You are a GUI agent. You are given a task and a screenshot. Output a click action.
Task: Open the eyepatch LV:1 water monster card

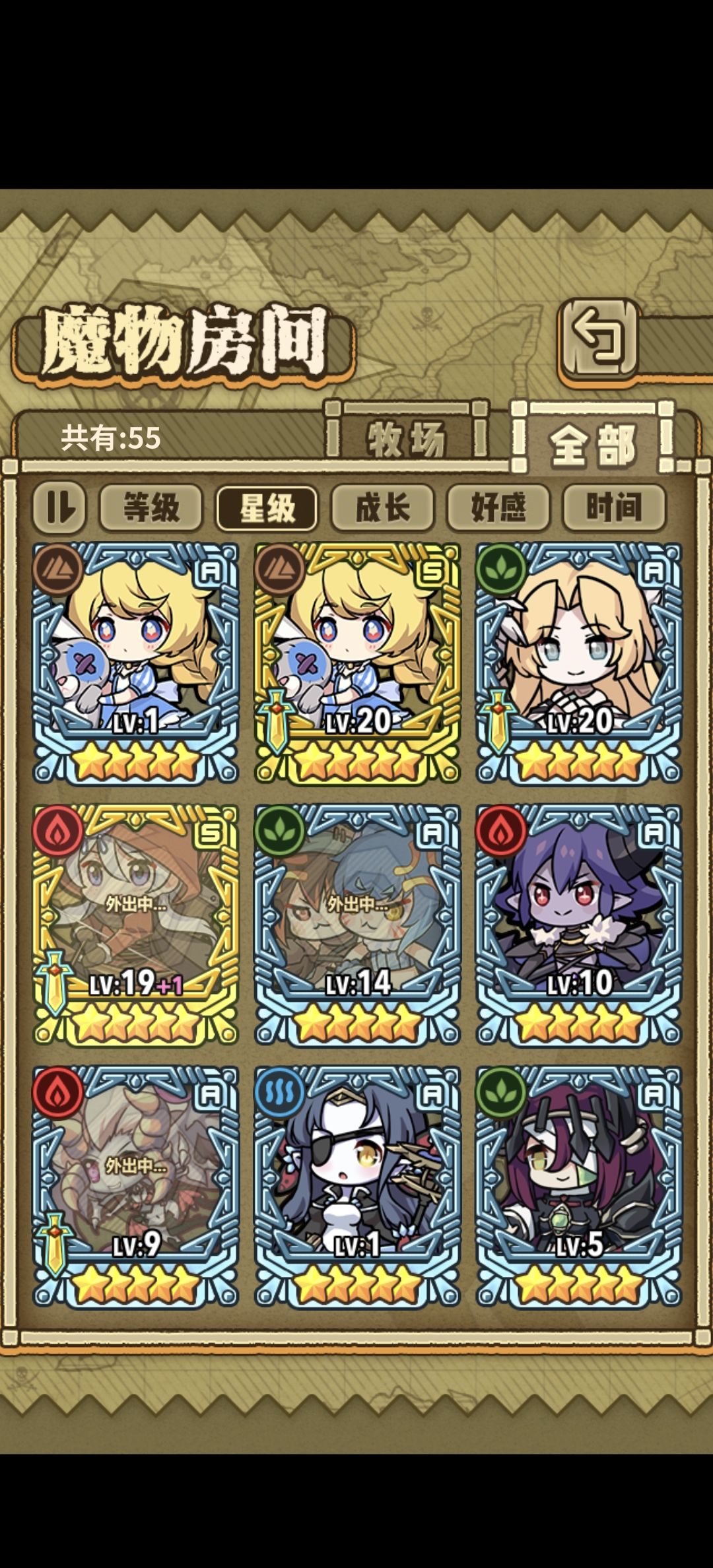coord(357,1187)
